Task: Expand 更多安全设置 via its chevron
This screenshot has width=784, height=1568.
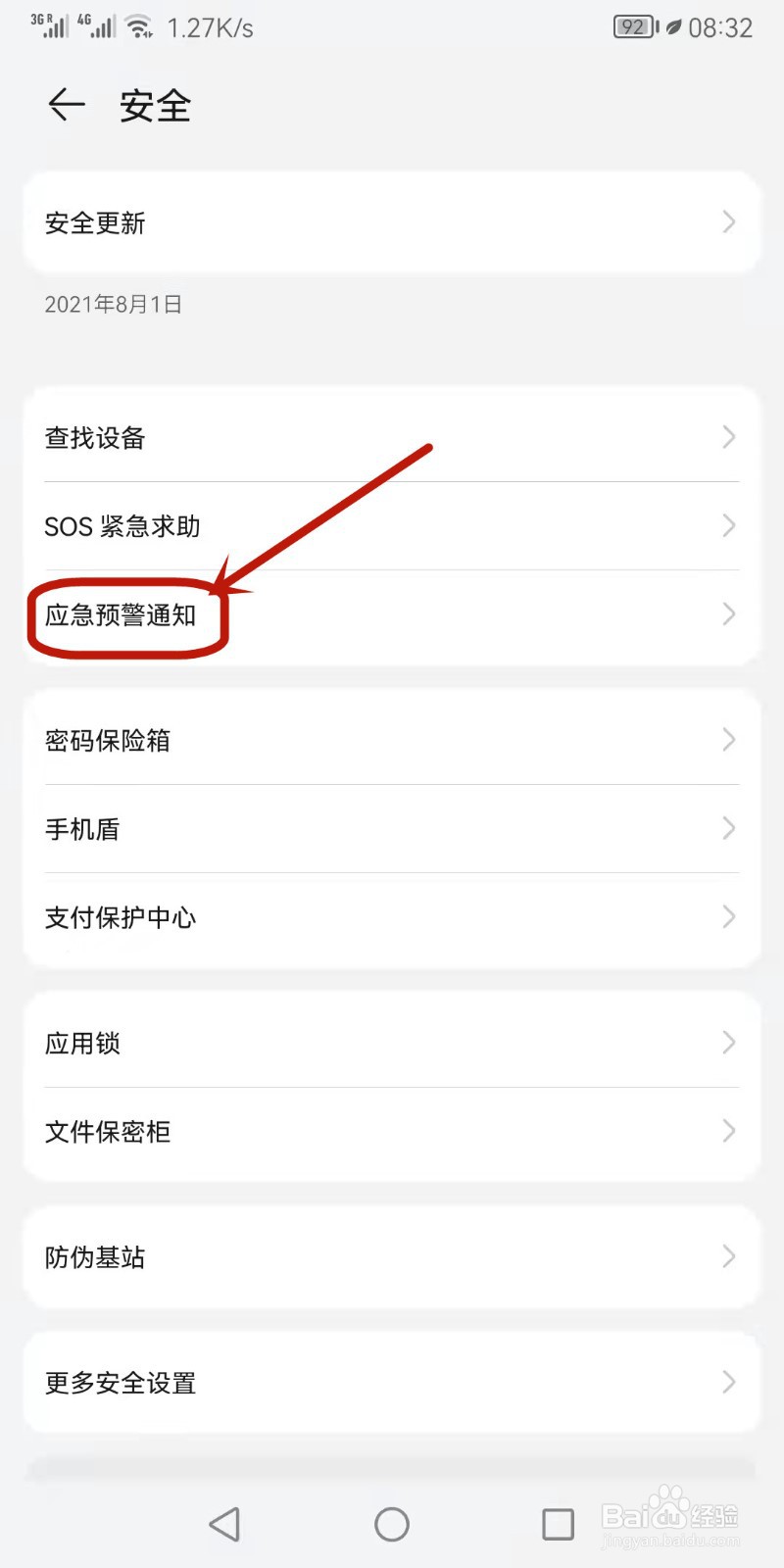Action: coord(728,1384)
